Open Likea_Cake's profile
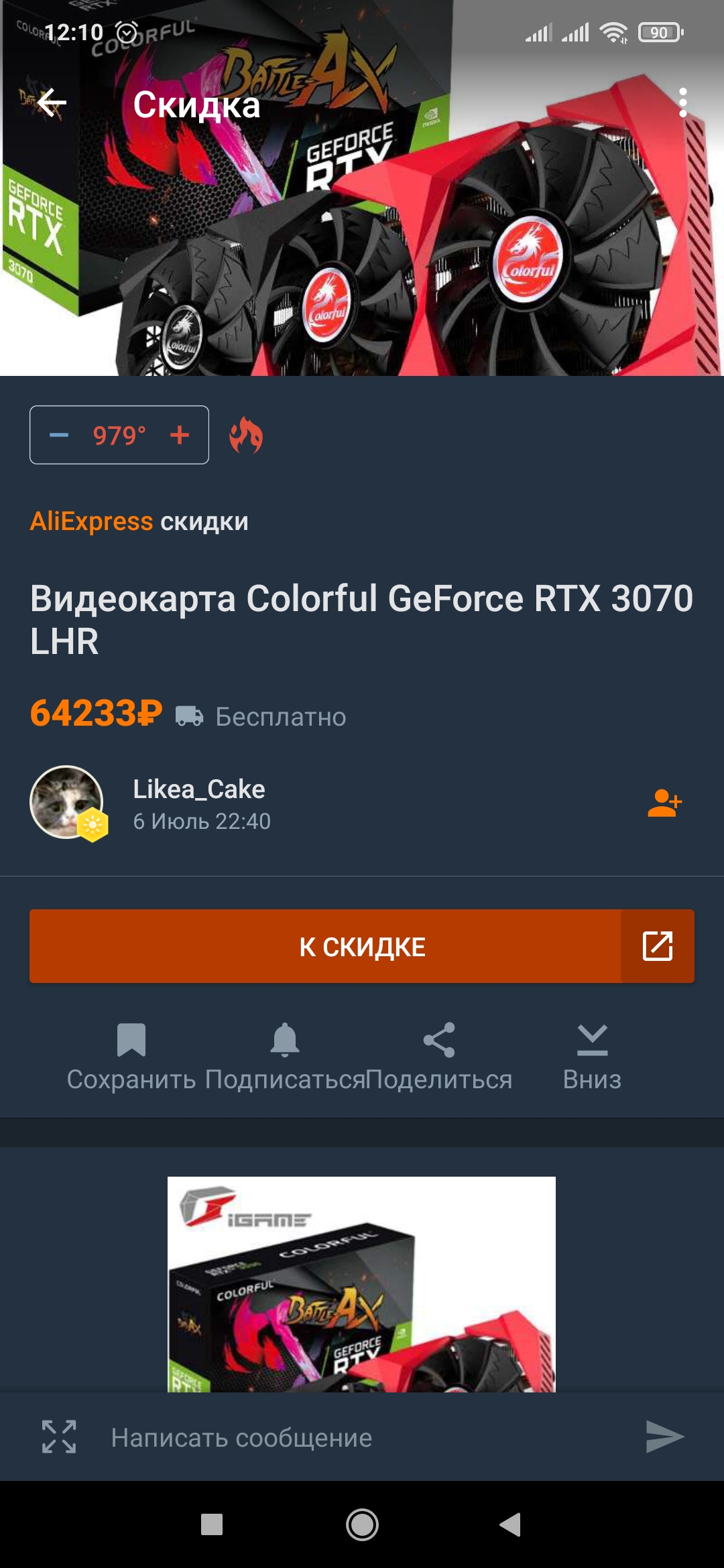Viewport: 724px width, 1568px height. point(199,789)
